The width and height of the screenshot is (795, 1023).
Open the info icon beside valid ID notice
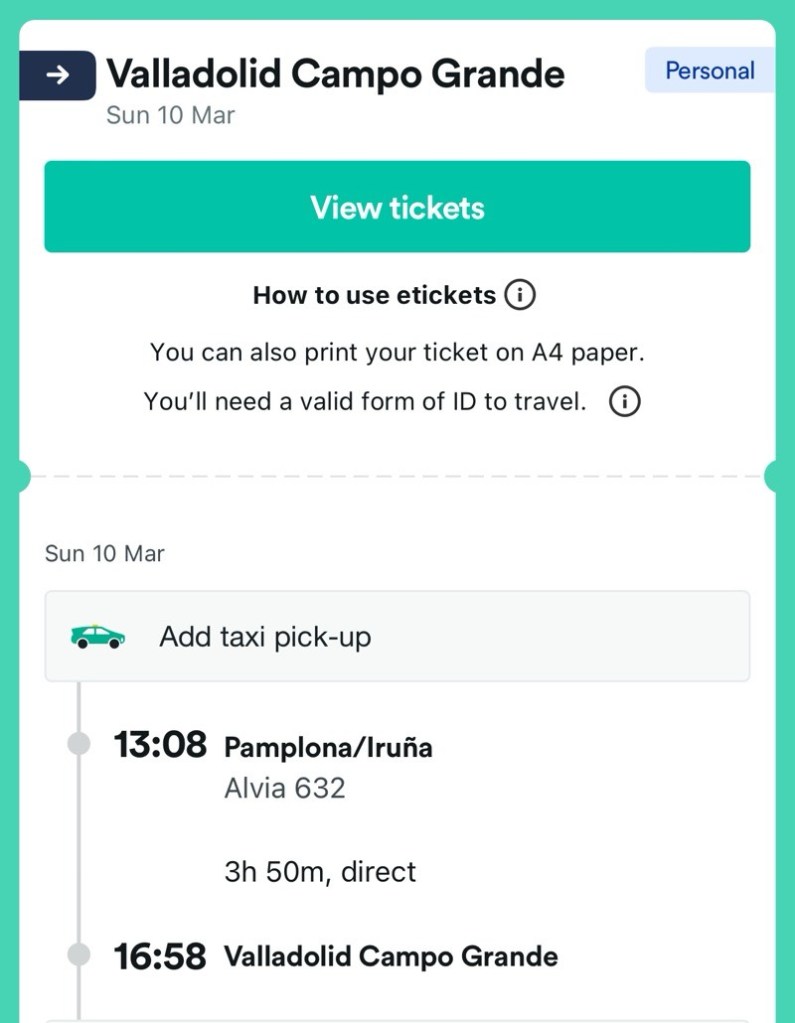[625, 402]
